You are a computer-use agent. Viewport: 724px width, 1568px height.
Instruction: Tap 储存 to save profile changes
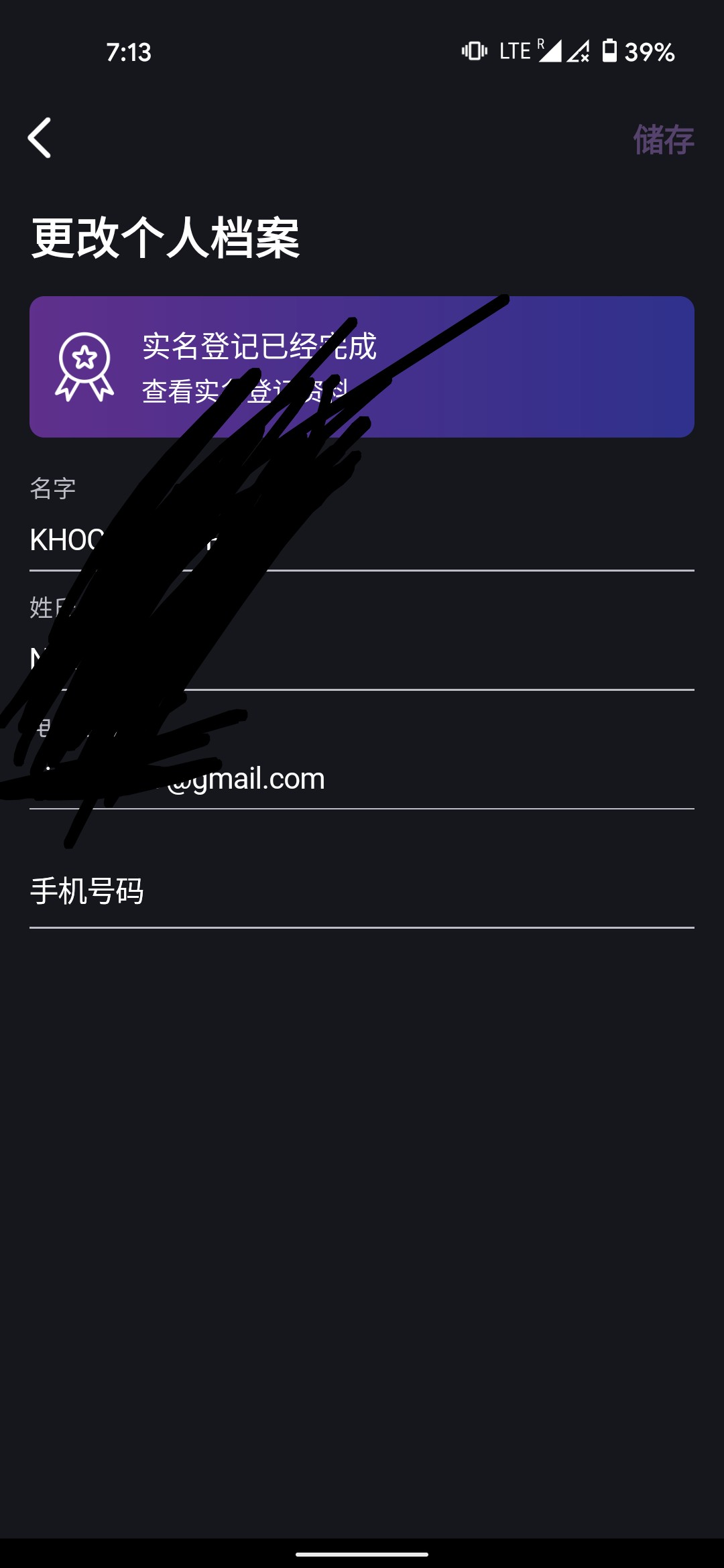point(663,139)
